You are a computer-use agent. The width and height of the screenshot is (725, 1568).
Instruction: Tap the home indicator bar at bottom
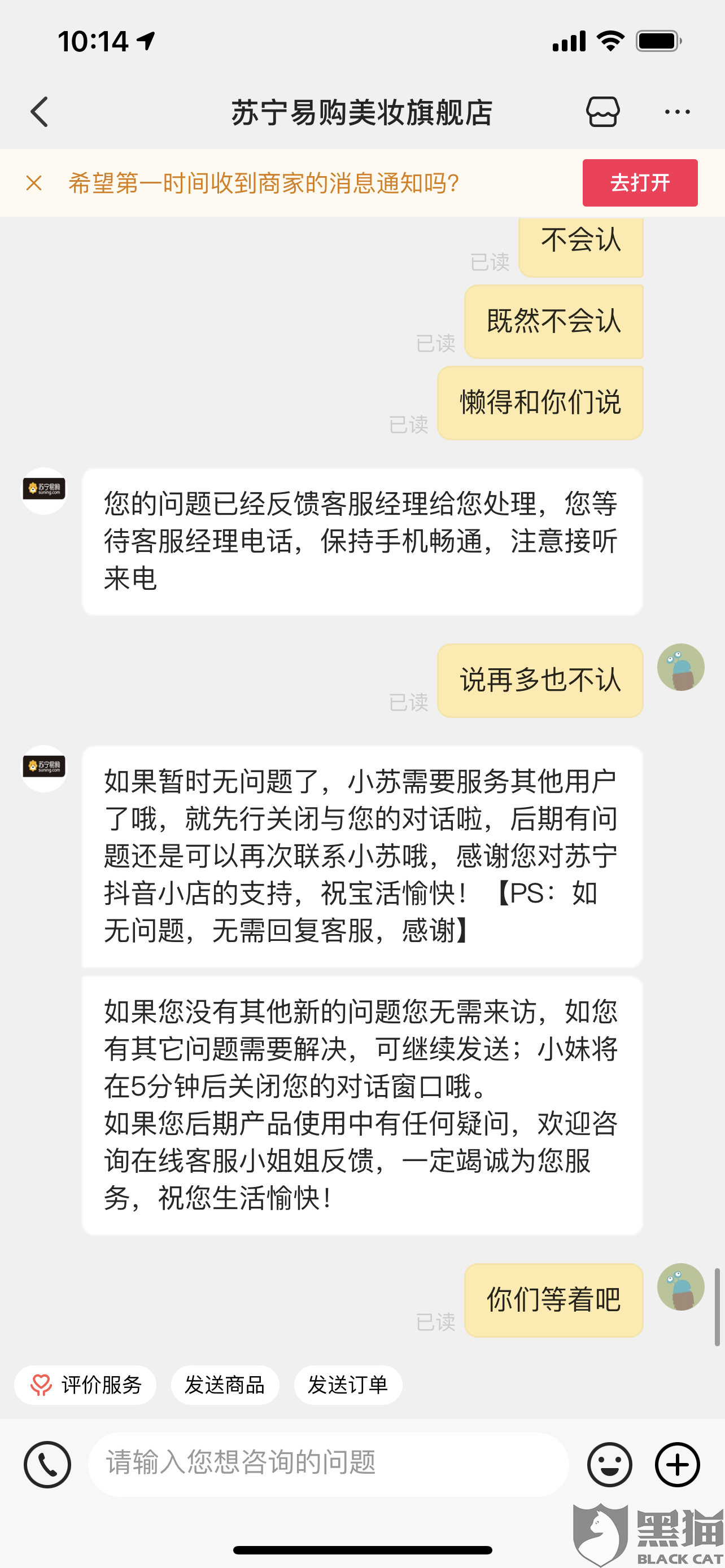point(362,1548)
